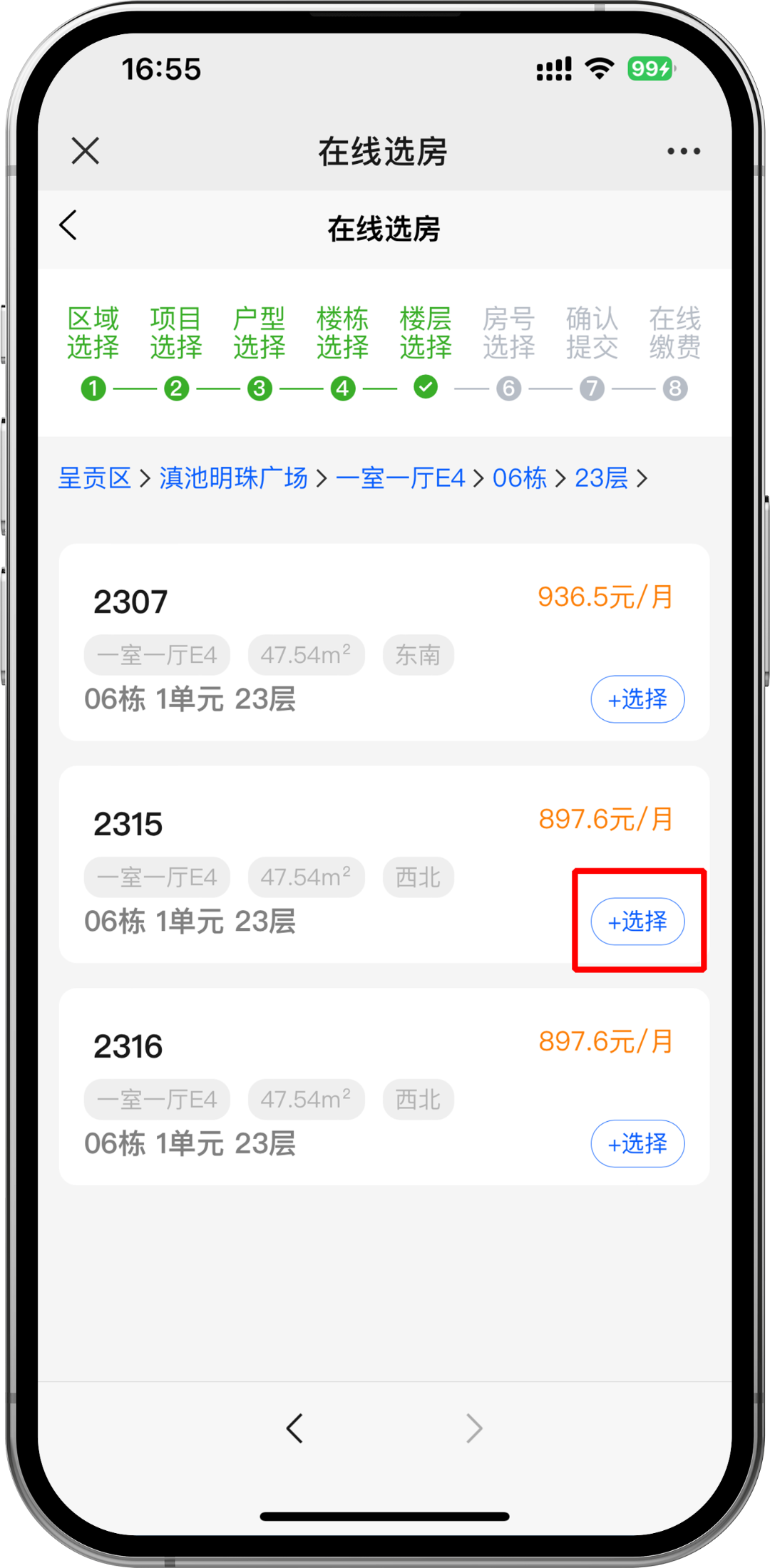Switch to the 户型选择 step
The image size is (770, 1568).
[260, 334]
